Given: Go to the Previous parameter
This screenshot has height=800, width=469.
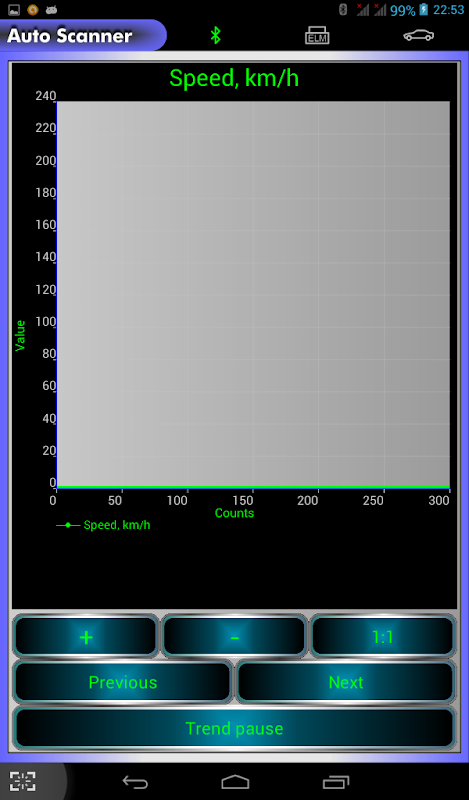Looking at the screenshot, I should tap(123, 682).
